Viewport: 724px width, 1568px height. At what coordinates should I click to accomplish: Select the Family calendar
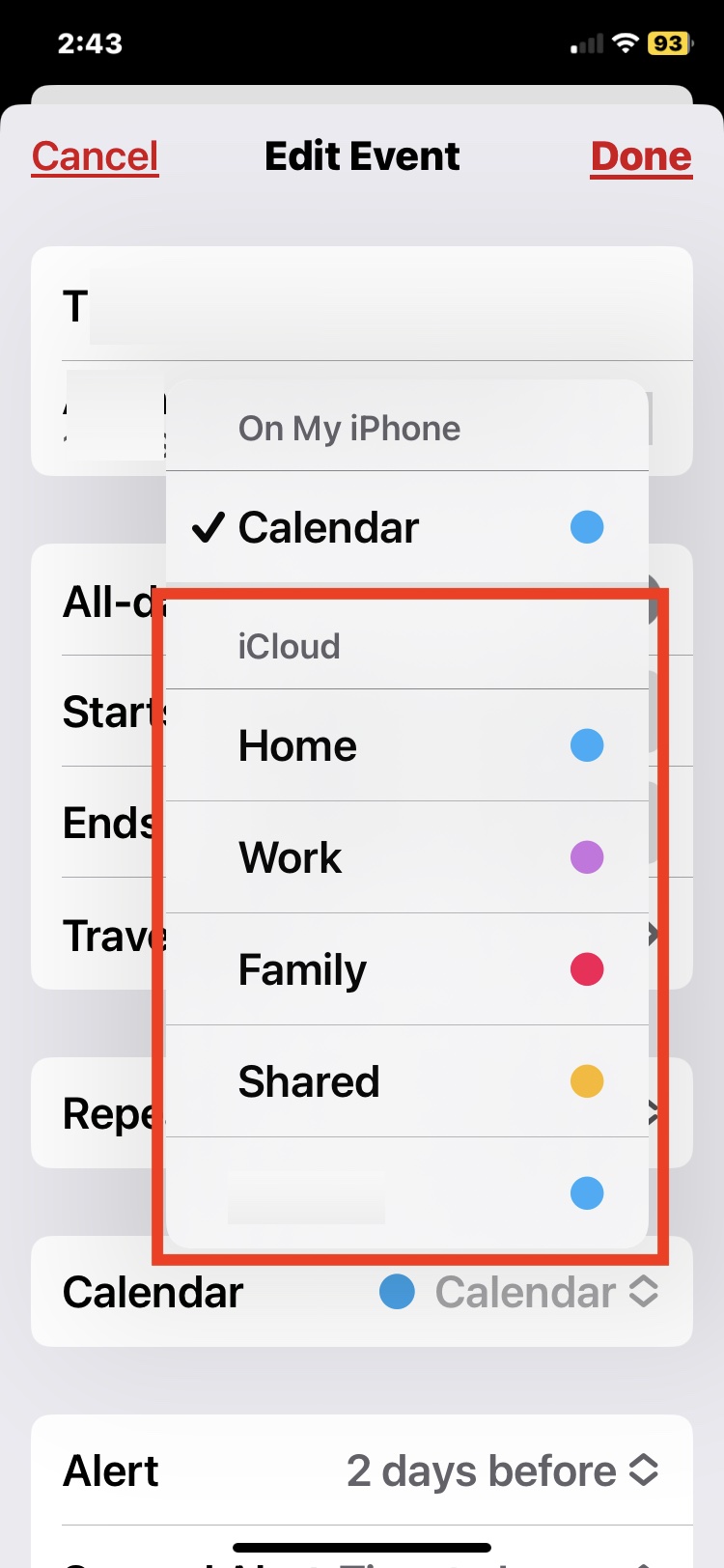click(405, 969)
